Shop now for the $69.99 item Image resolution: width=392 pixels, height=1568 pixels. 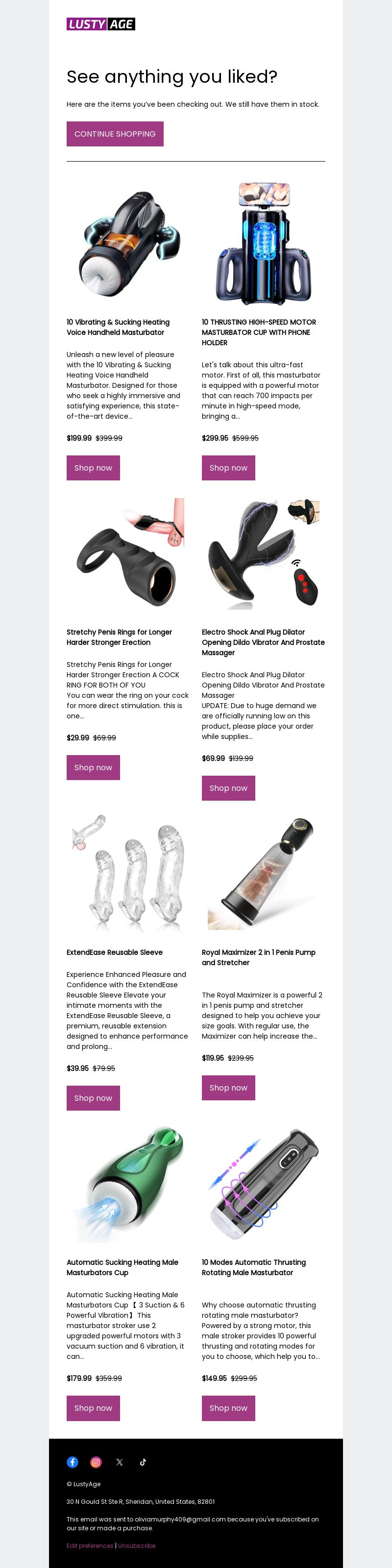coord(228,788)
